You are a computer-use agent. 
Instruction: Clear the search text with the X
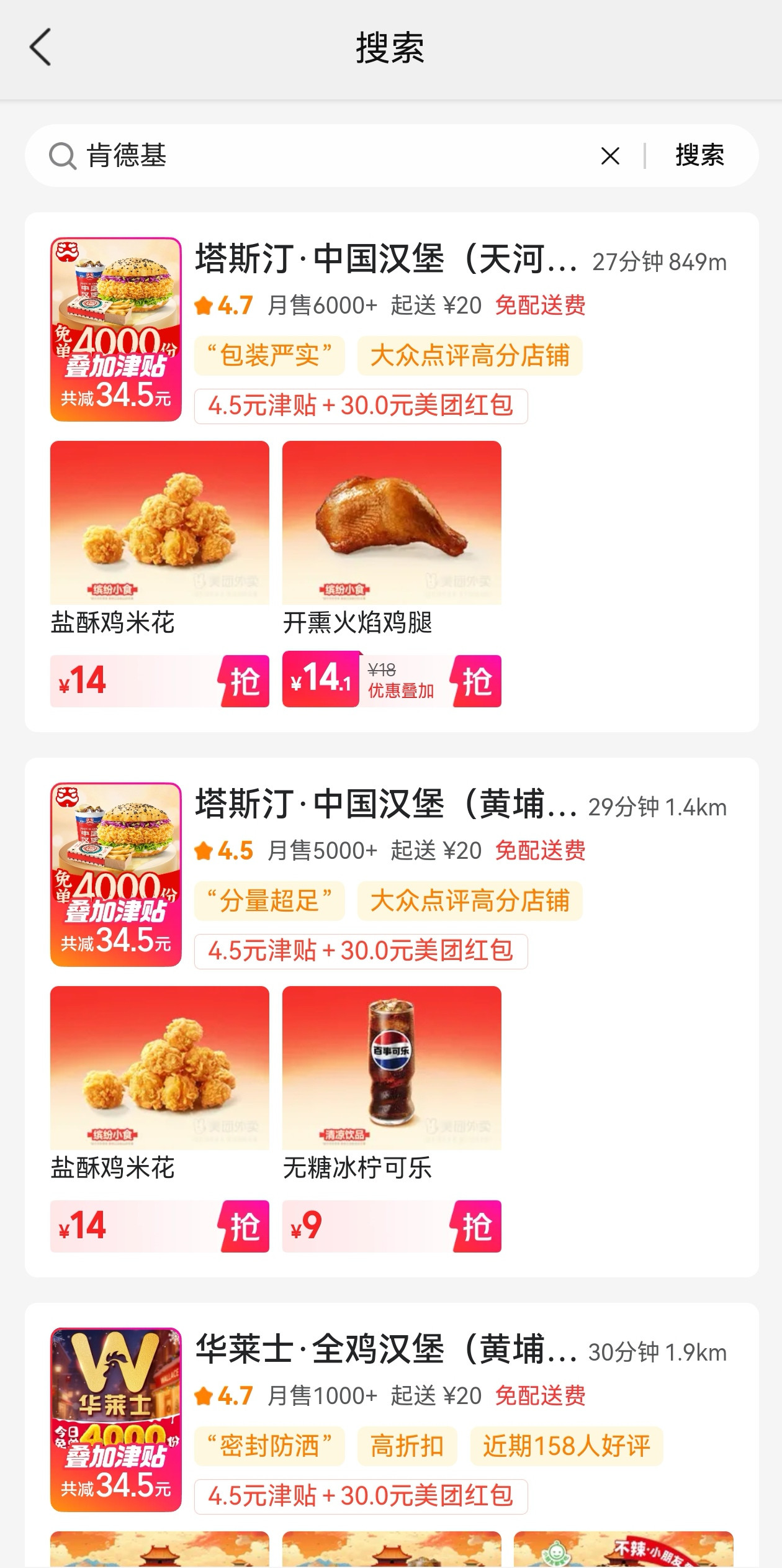click(x=610, y=156)
